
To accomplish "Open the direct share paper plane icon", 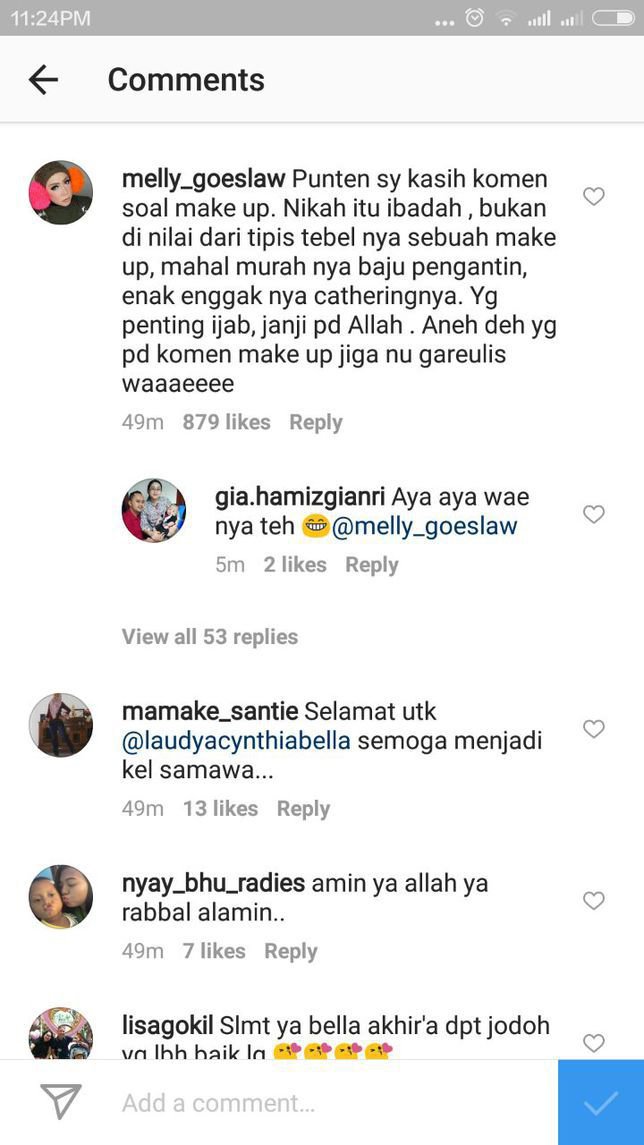I will tap(61, 1102).
